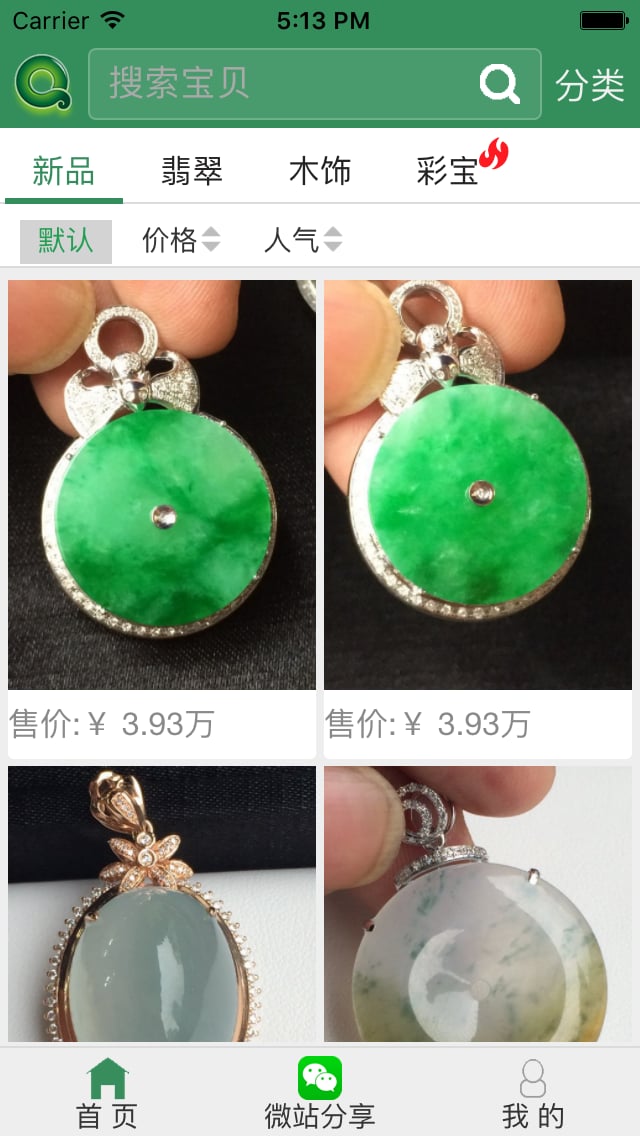Screen dimensions: 640x1136
Task: Open the 分类 categories page
Action: point(590,86)
